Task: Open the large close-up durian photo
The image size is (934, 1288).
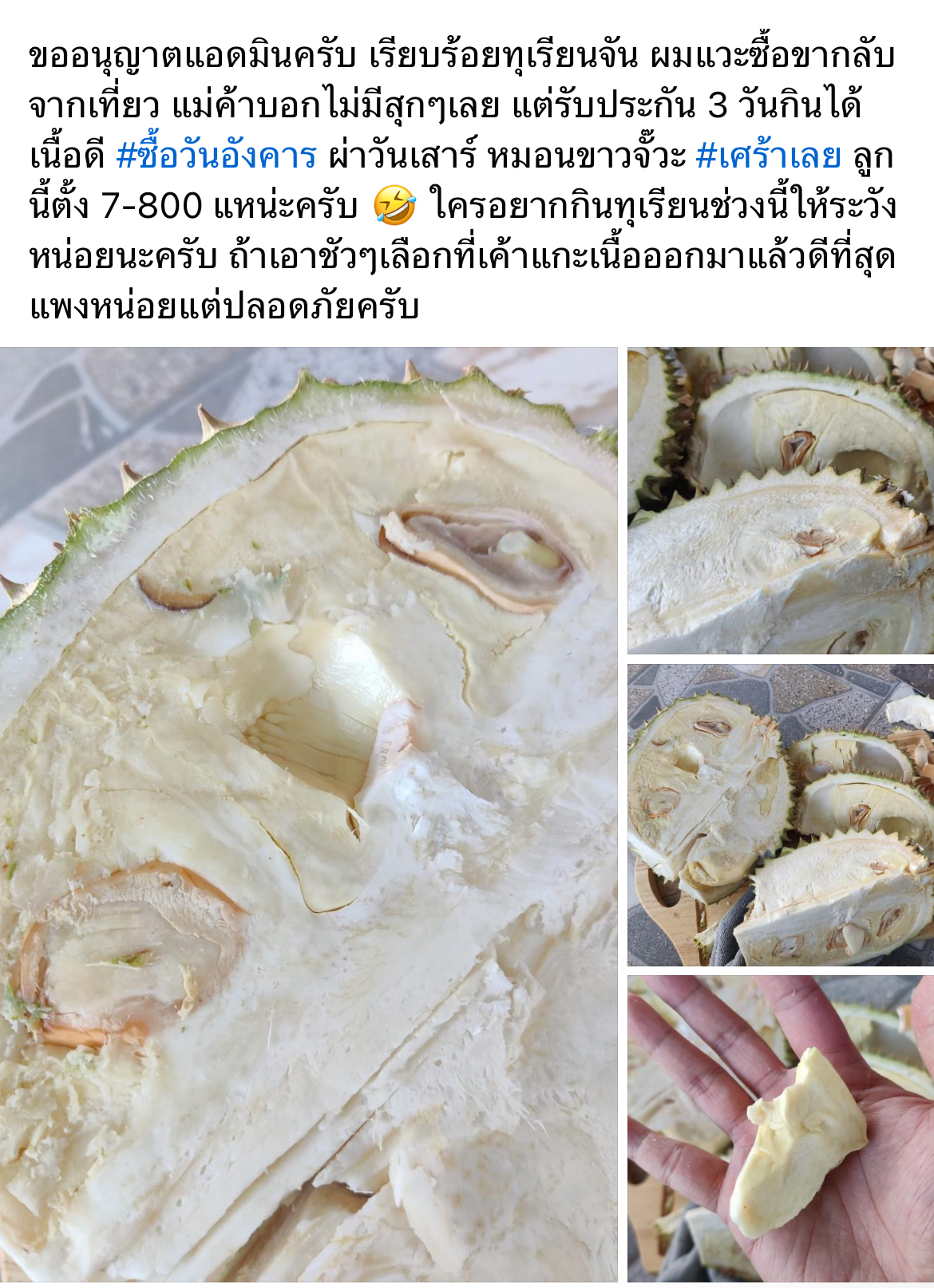Action: pyautogui.click(x=308, y=814)
